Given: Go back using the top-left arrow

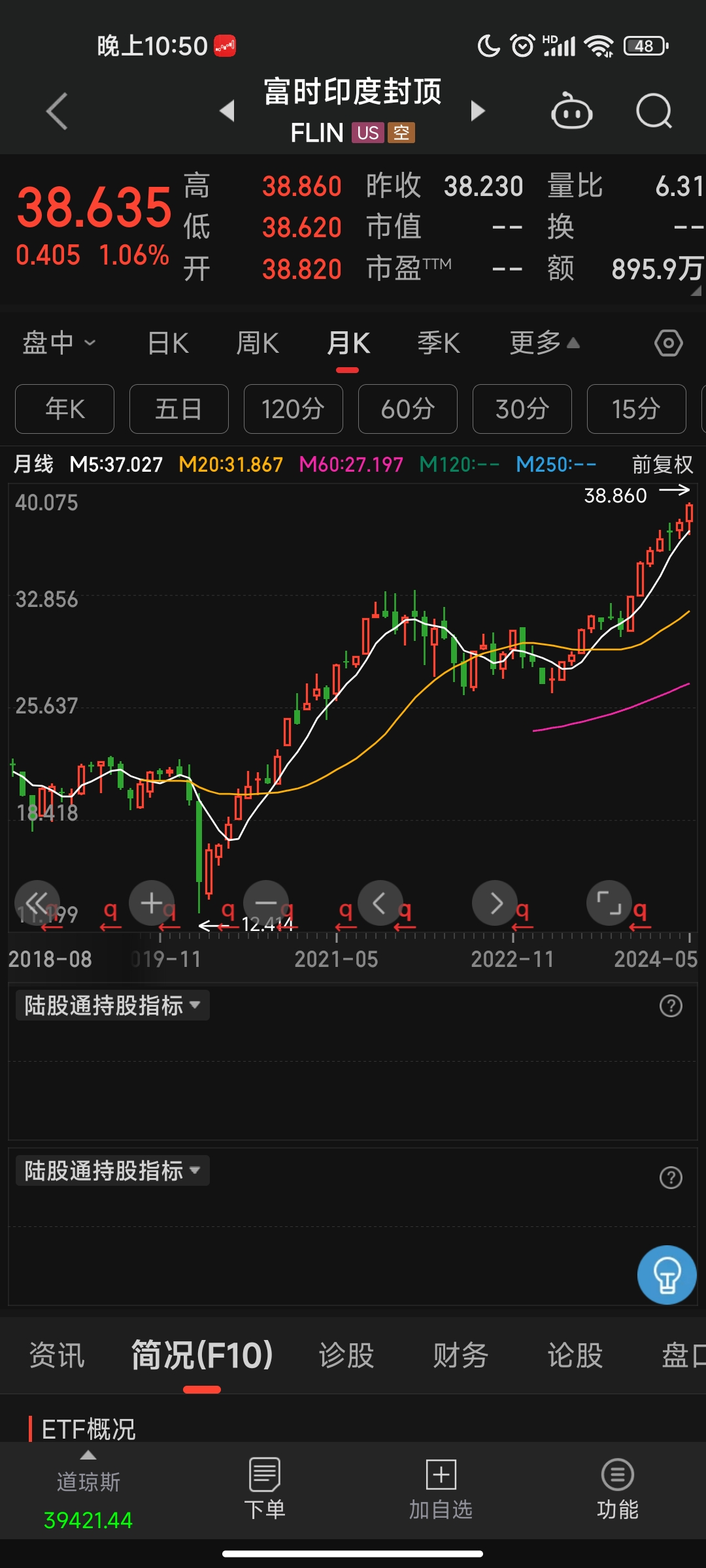Looking at the screenshot, I should pyautogui.click(x=58, y=111).
